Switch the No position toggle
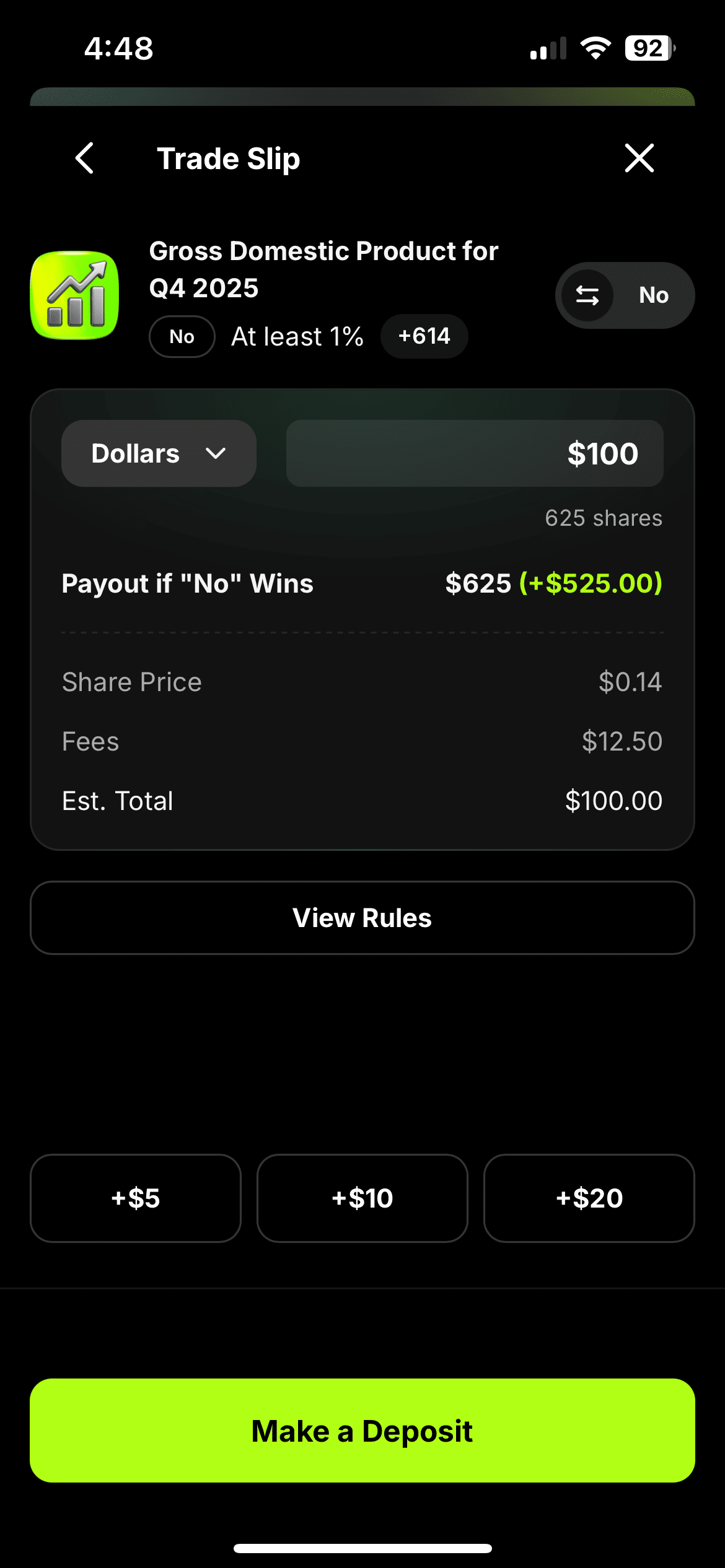This screenshot has height=1568, width=725. 624,295
